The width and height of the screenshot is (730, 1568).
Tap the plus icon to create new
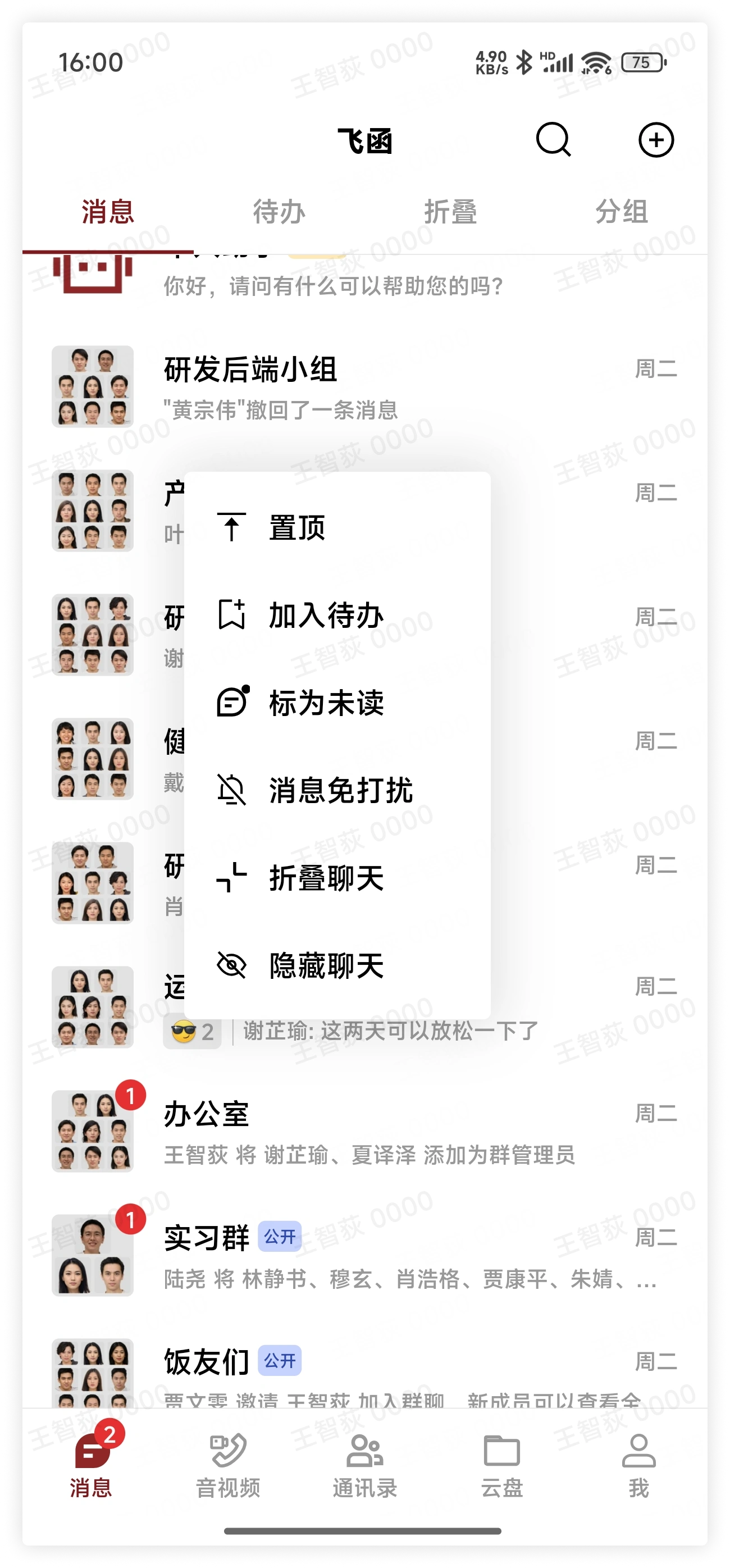coord(656,140)
